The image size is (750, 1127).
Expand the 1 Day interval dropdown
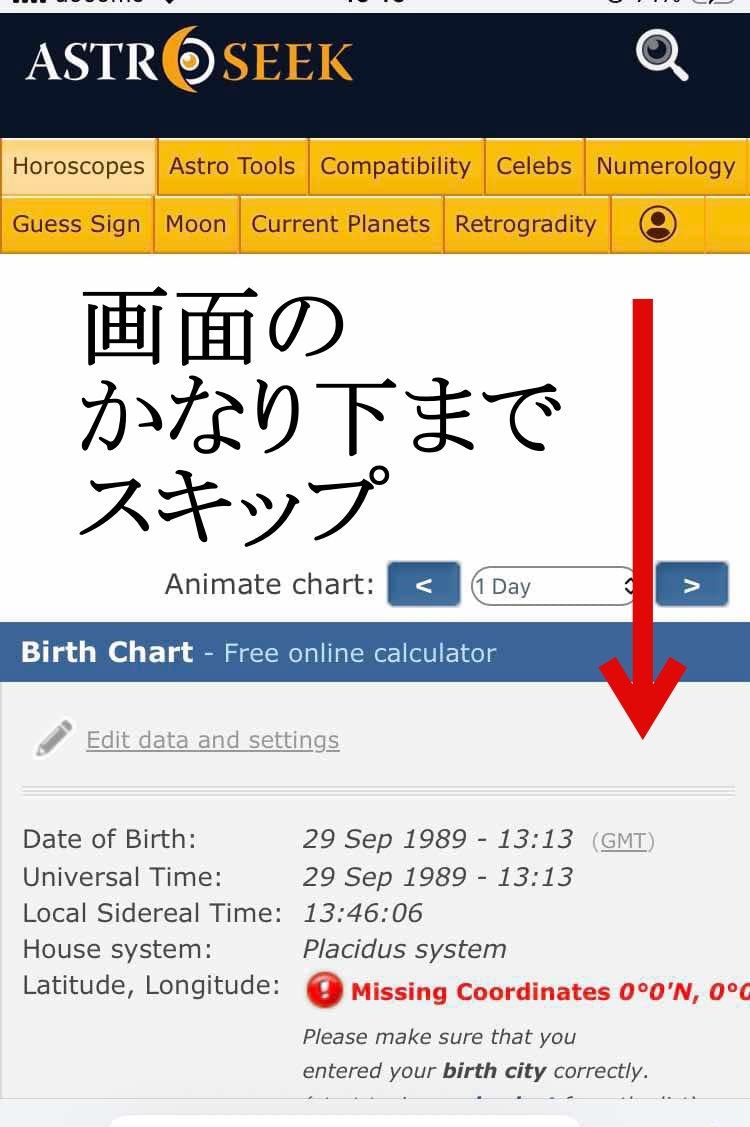point(556,586)
